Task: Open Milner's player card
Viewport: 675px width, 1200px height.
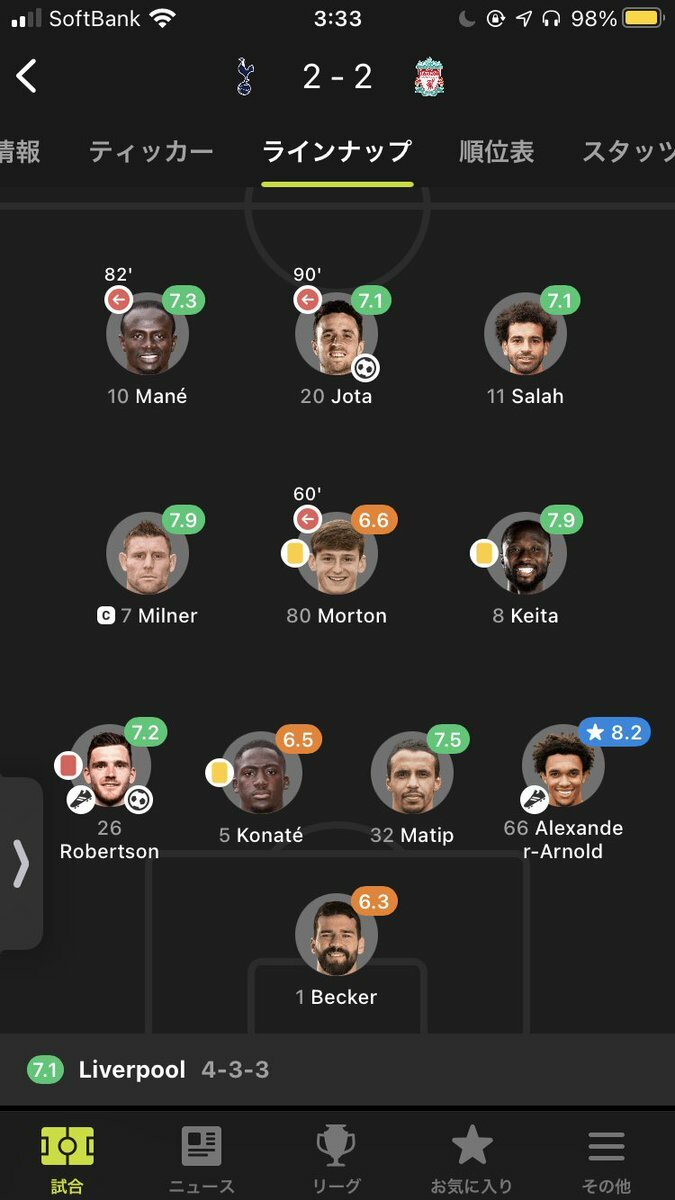Action: (147, 553)
